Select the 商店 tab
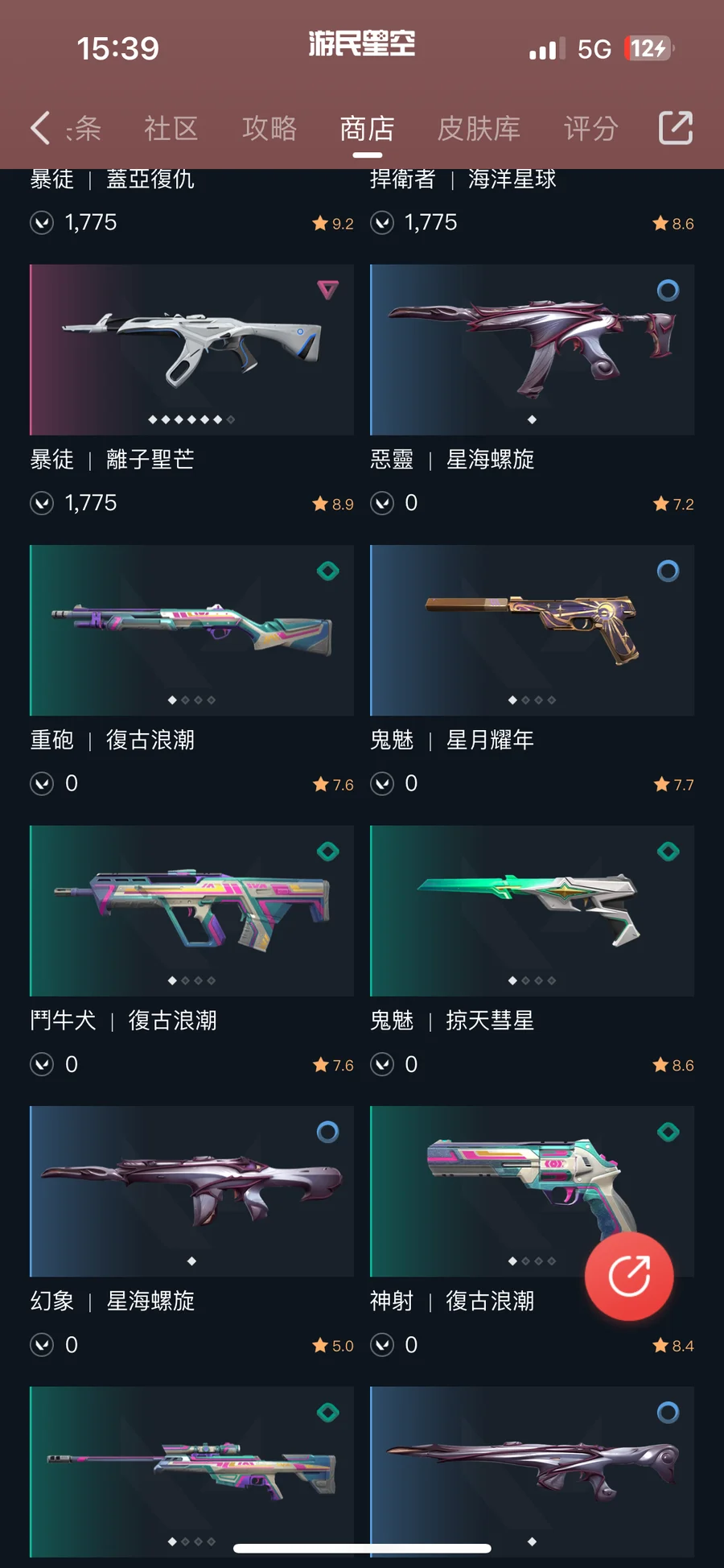Screen dimensions: 724x1568 367,128
